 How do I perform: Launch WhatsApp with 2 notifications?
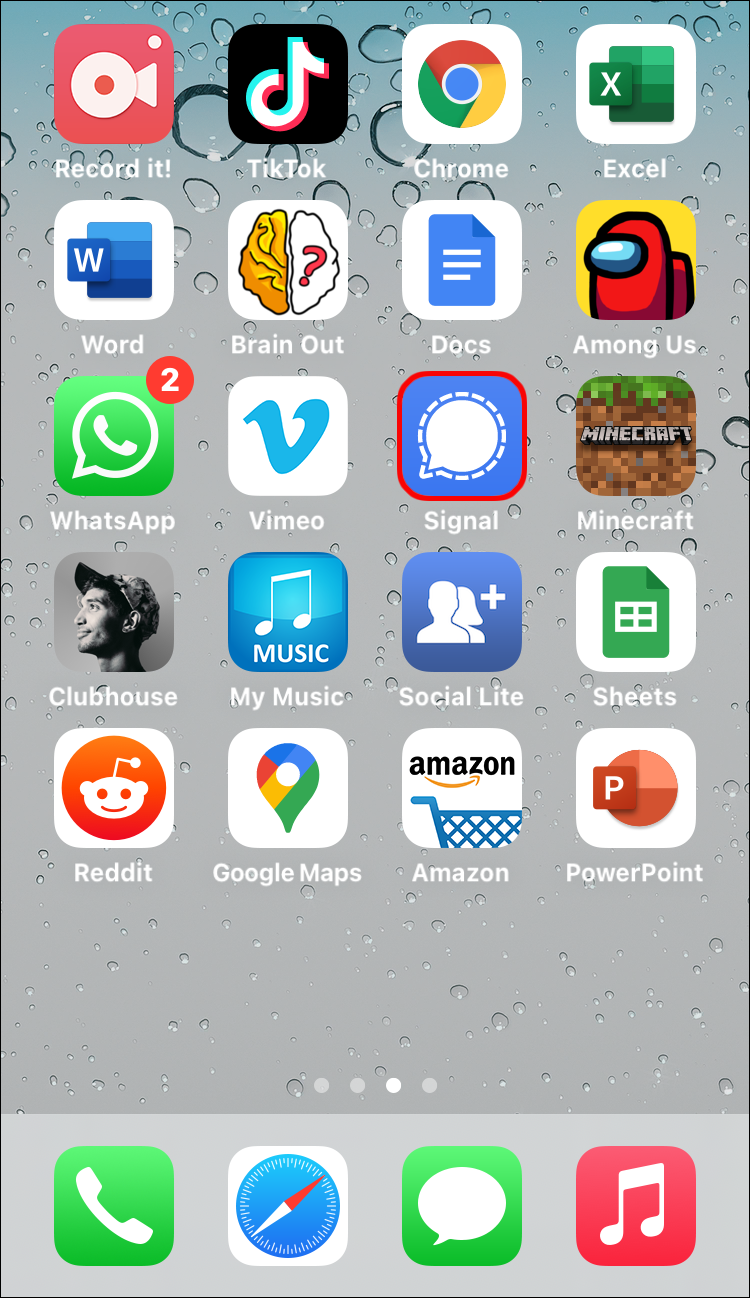(113, 436)
